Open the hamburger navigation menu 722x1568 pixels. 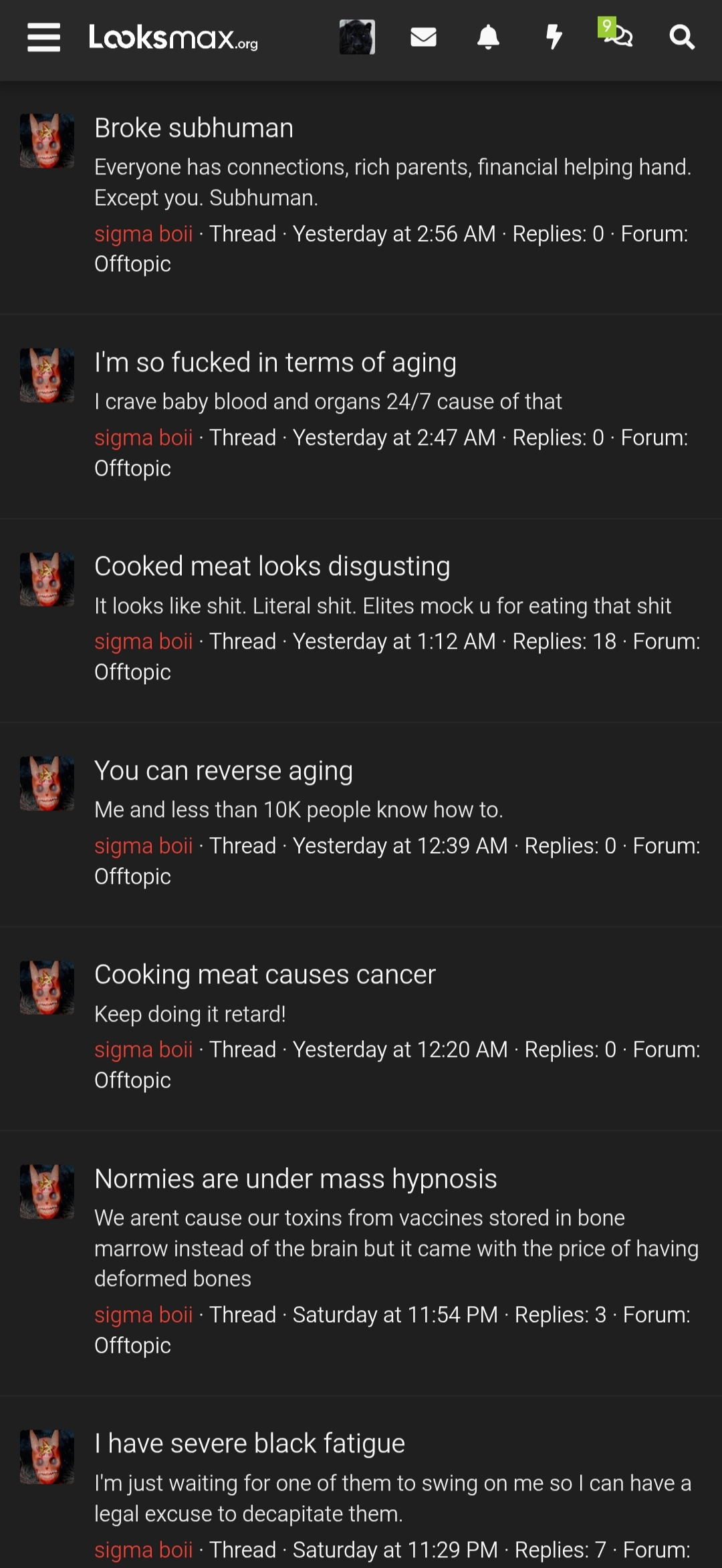44,37
